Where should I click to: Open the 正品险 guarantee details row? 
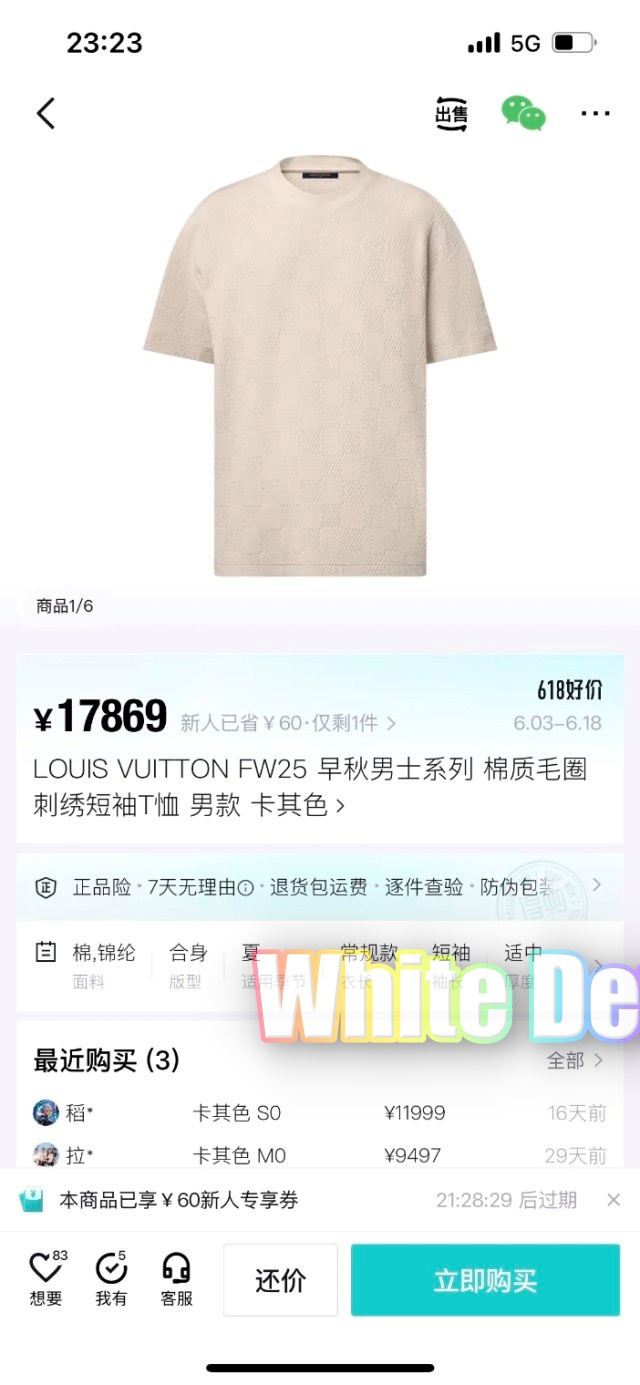click(x=320, y=886)
